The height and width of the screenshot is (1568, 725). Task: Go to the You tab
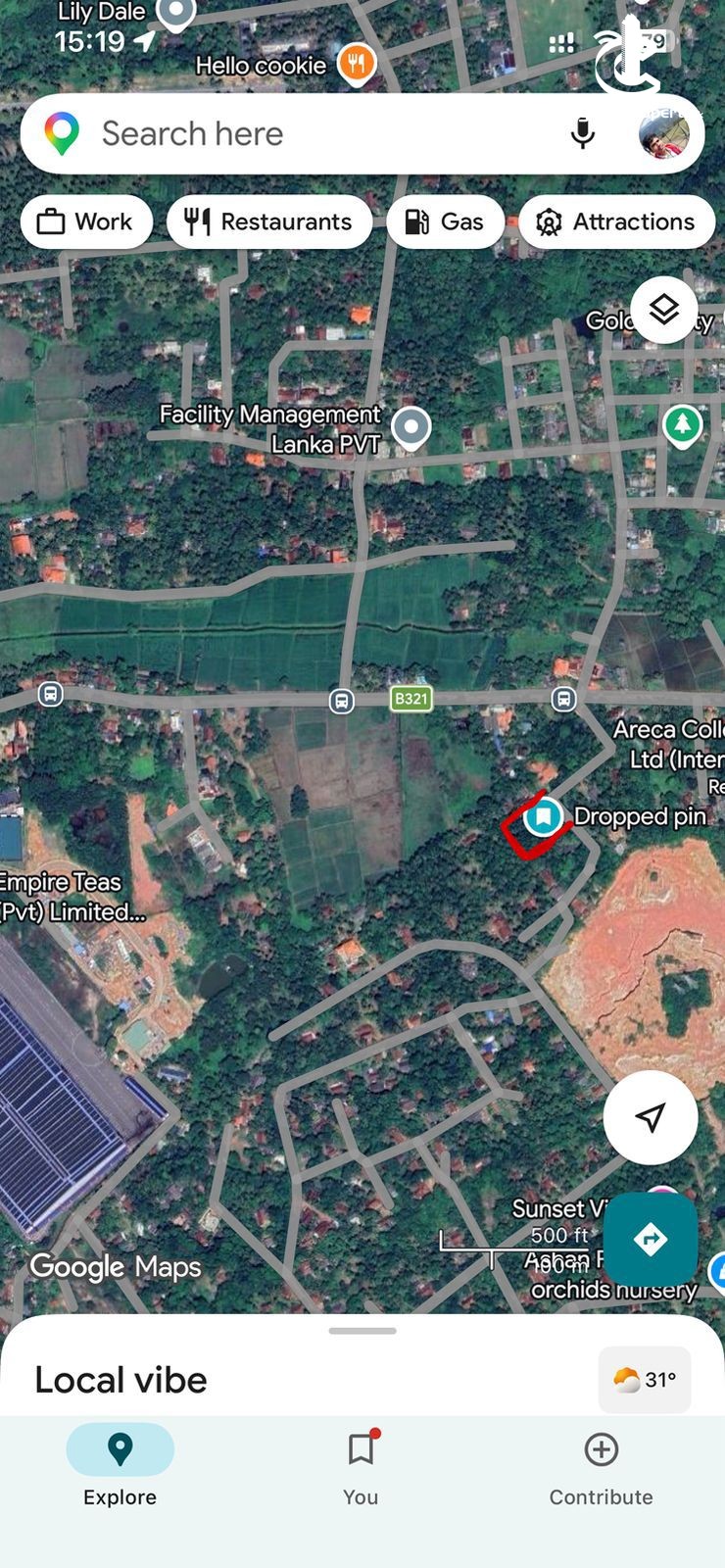[361, 1466]
